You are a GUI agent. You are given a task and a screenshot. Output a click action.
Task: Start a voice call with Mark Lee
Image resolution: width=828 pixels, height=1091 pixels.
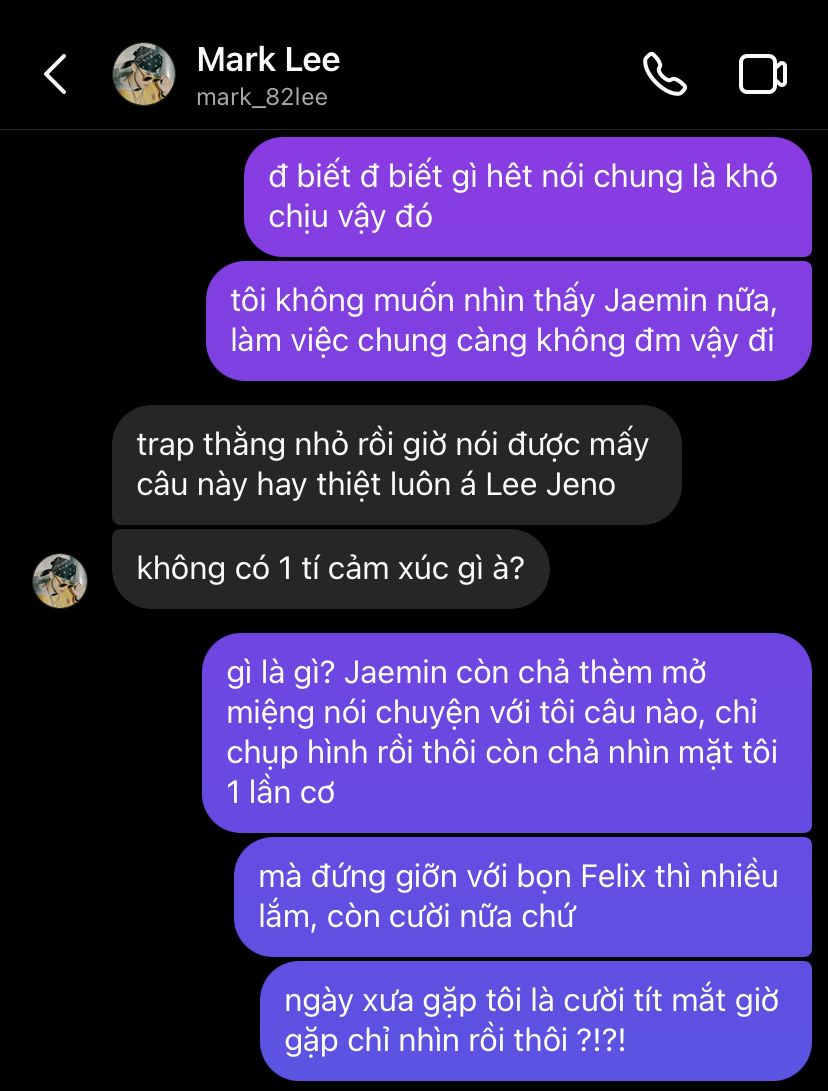point(664,74)
